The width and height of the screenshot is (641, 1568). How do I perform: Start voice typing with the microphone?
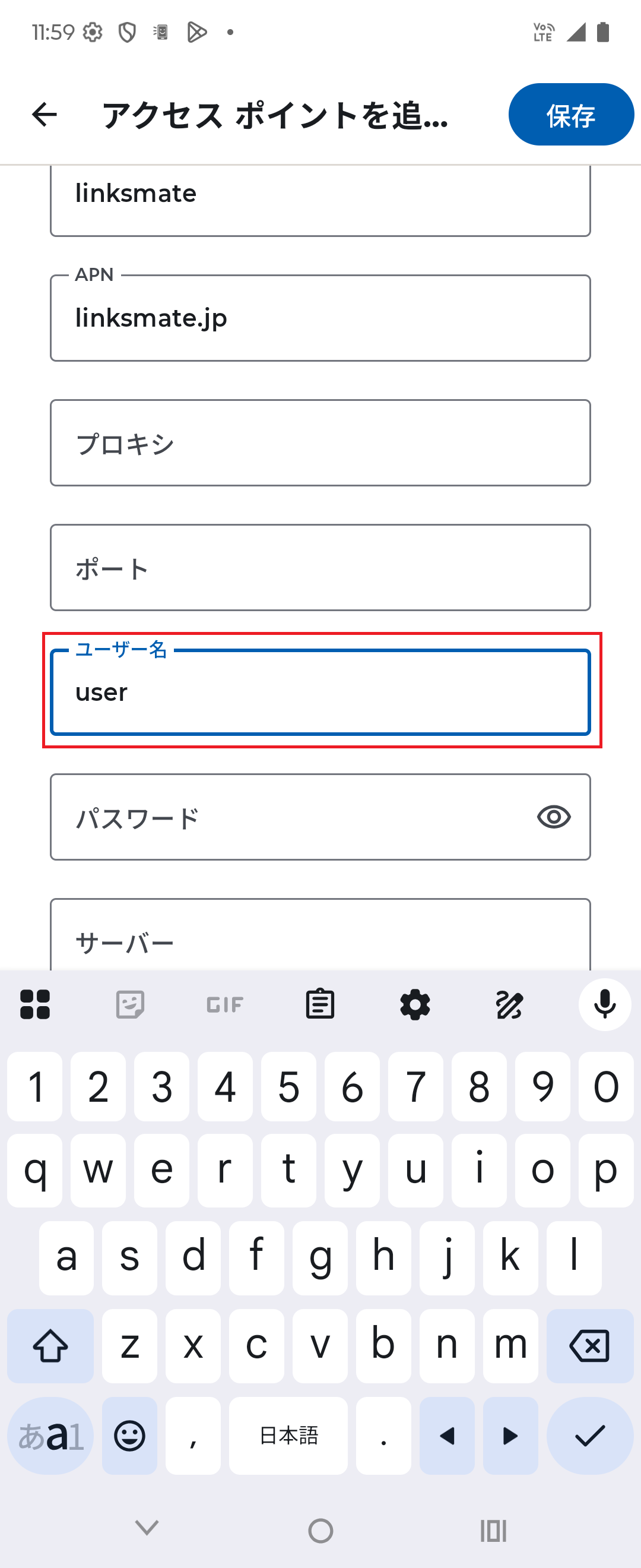pos(605,1004)
